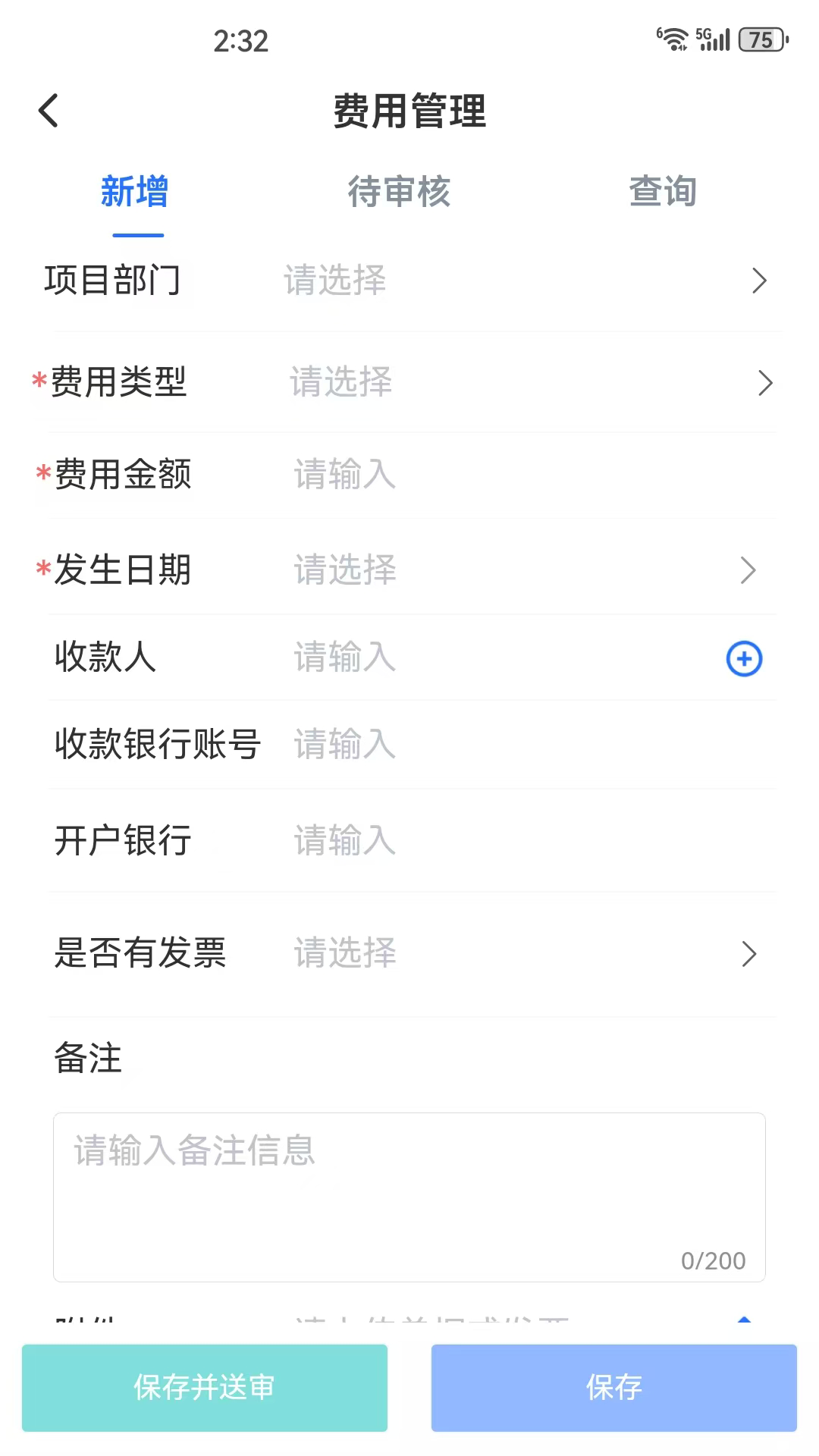Click the 保存并送审 button
Screen dimensions: 819x1456
point(203,1388)
